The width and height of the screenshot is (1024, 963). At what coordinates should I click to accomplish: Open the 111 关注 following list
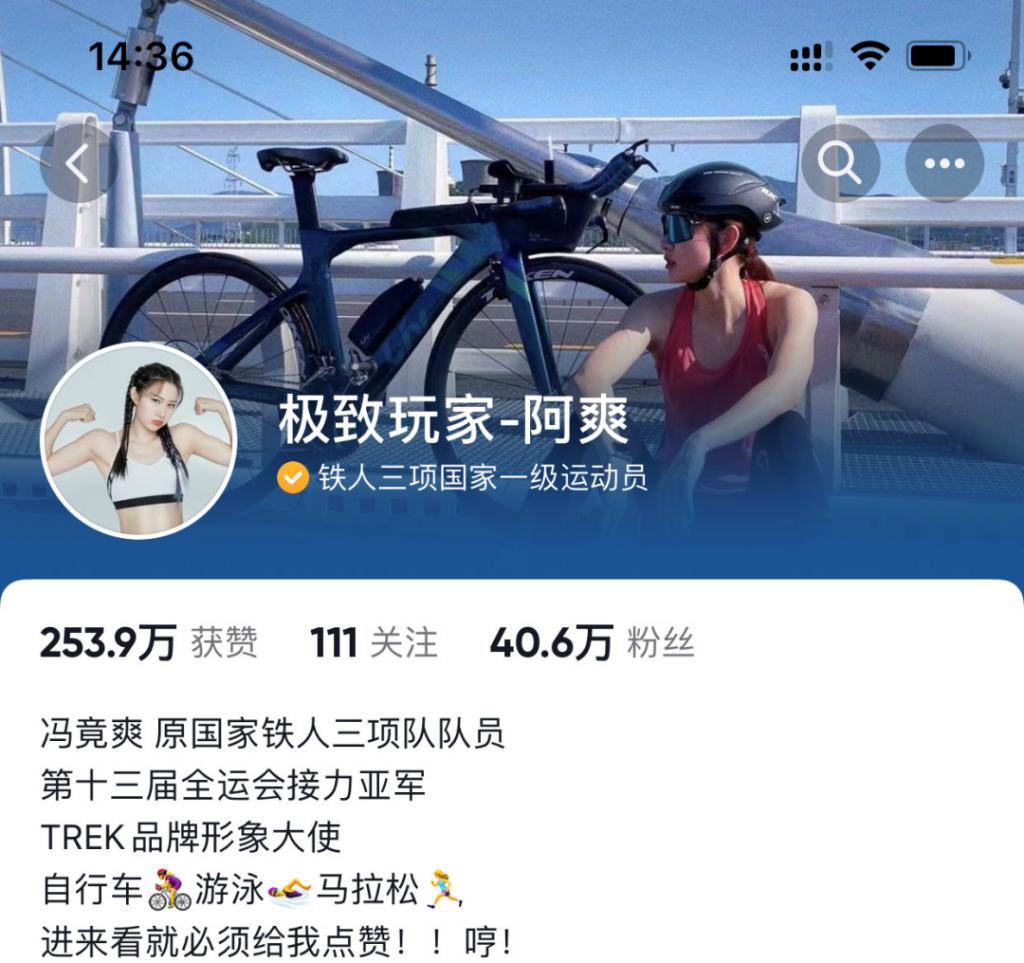pyautogui.click(x=374, y=642)
